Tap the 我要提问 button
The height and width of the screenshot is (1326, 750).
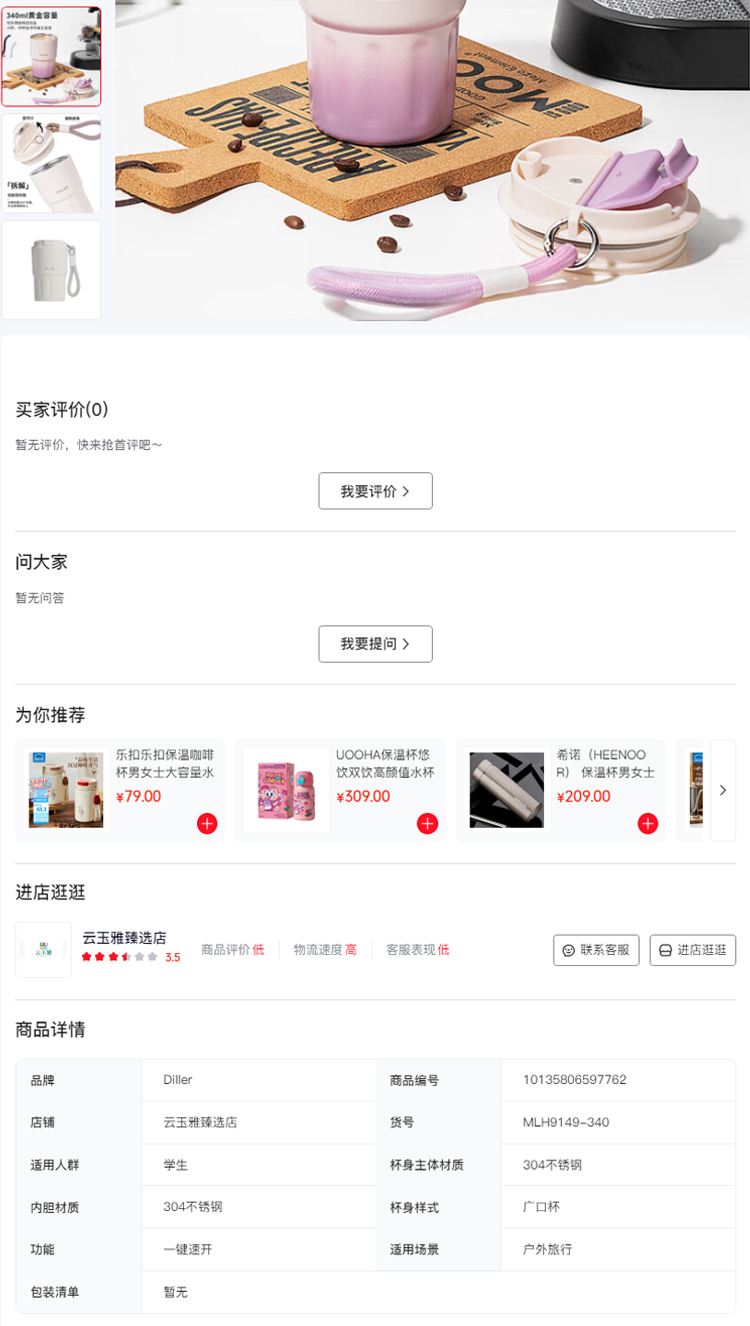coord(375,644)
